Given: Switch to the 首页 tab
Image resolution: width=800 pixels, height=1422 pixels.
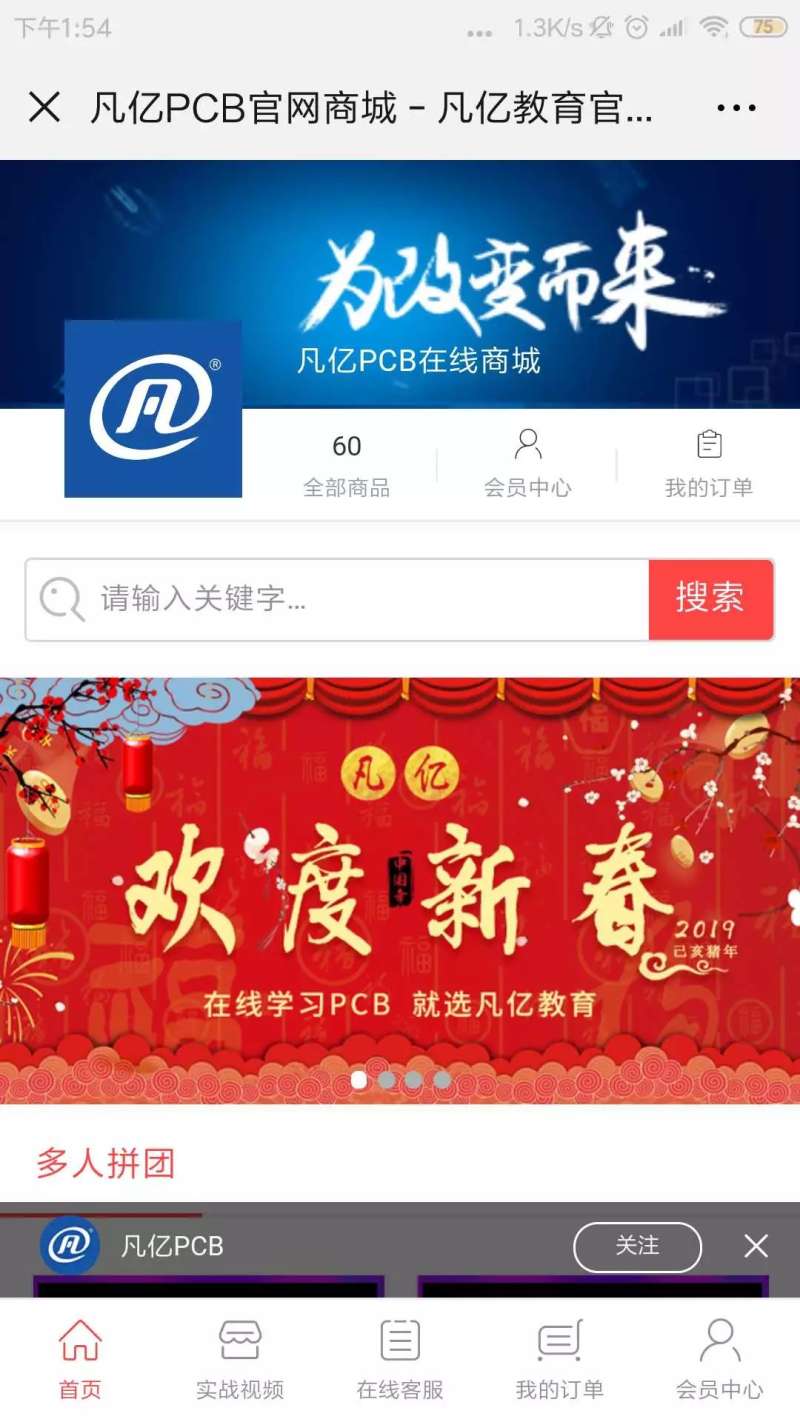Looking at the screenshot, I should click(80, 1360).
